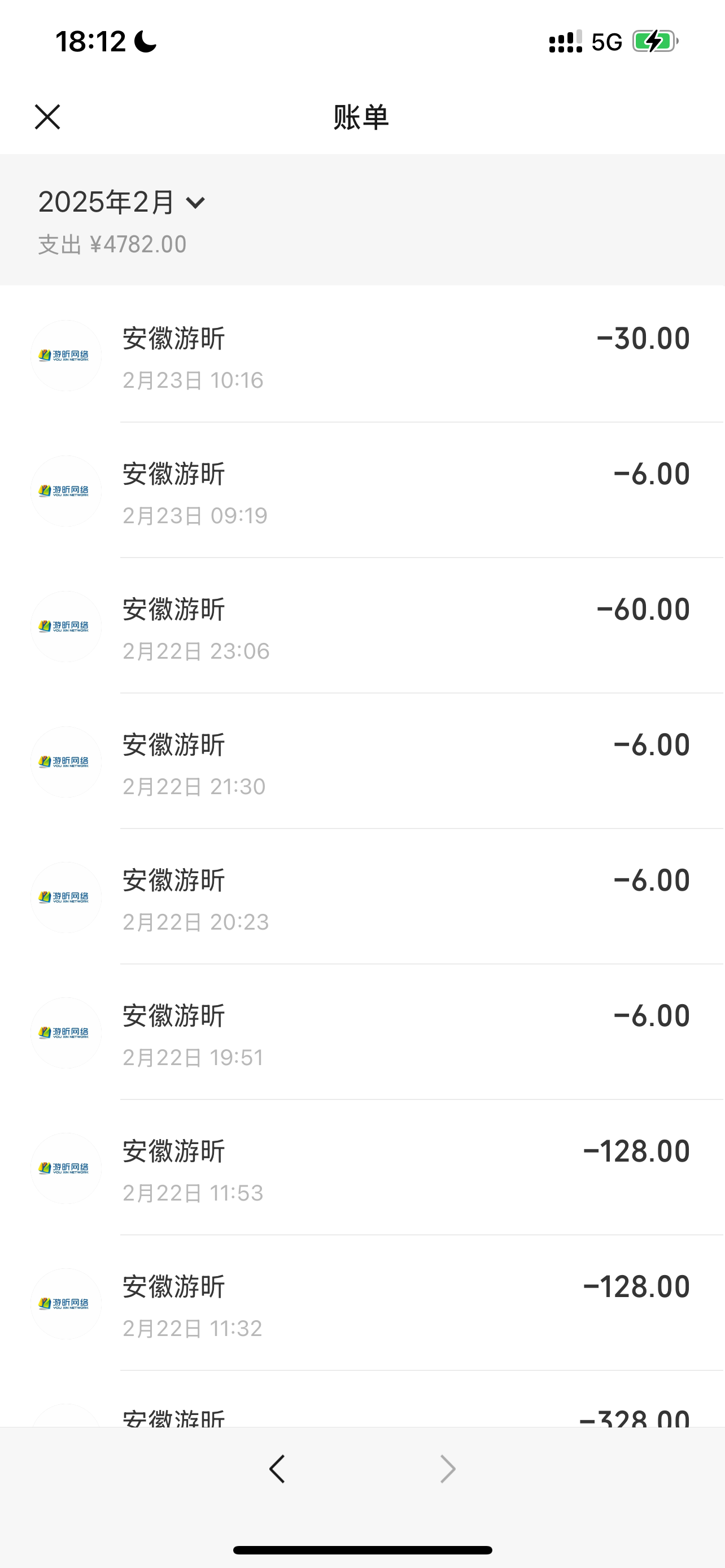View the -60.00 payment at 2月22日 23:06
Viewport: 725px width, 1568px height.
tap(362, 627)
